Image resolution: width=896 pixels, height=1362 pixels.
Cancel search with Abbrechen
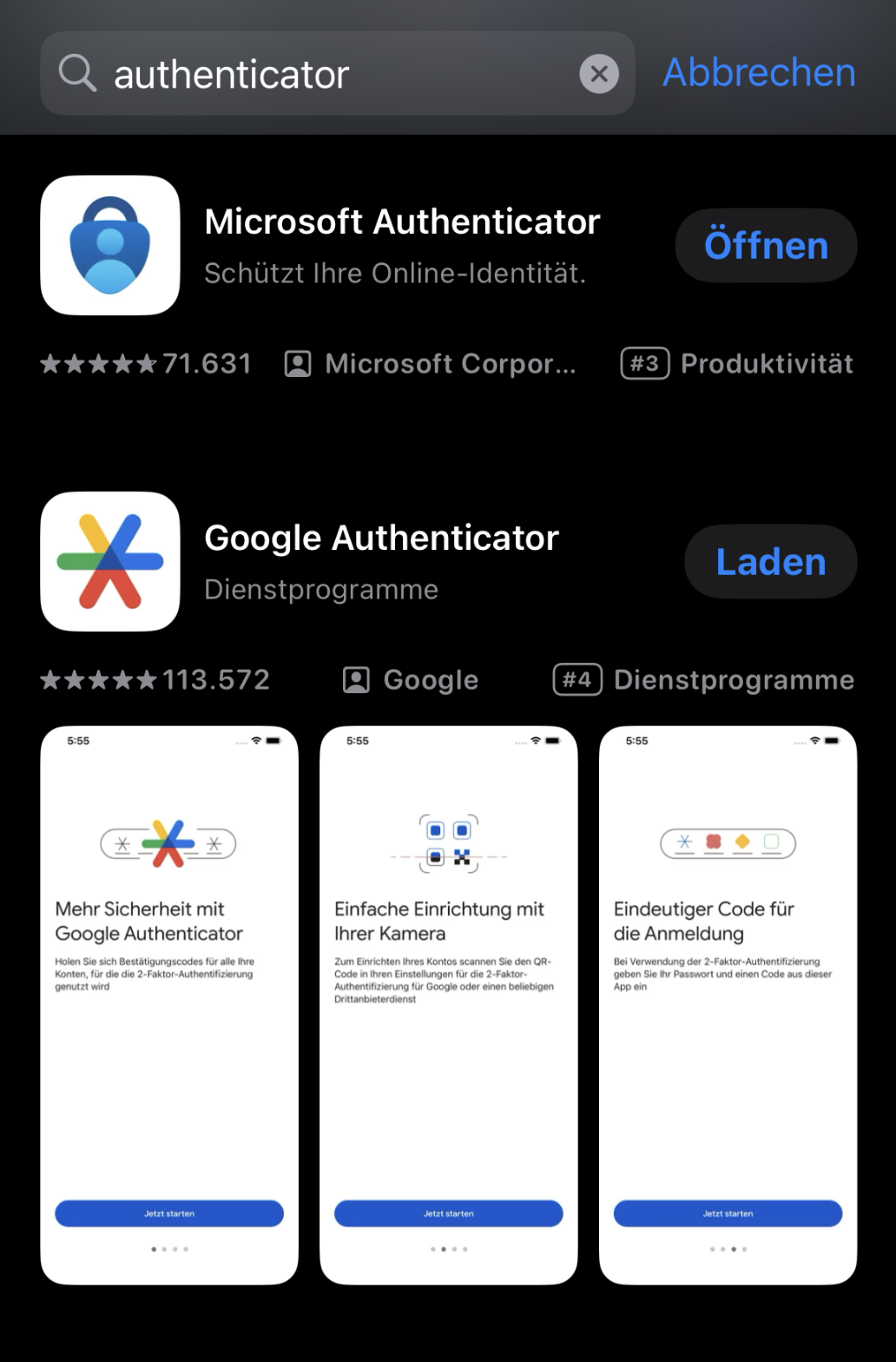pos(759,73)
